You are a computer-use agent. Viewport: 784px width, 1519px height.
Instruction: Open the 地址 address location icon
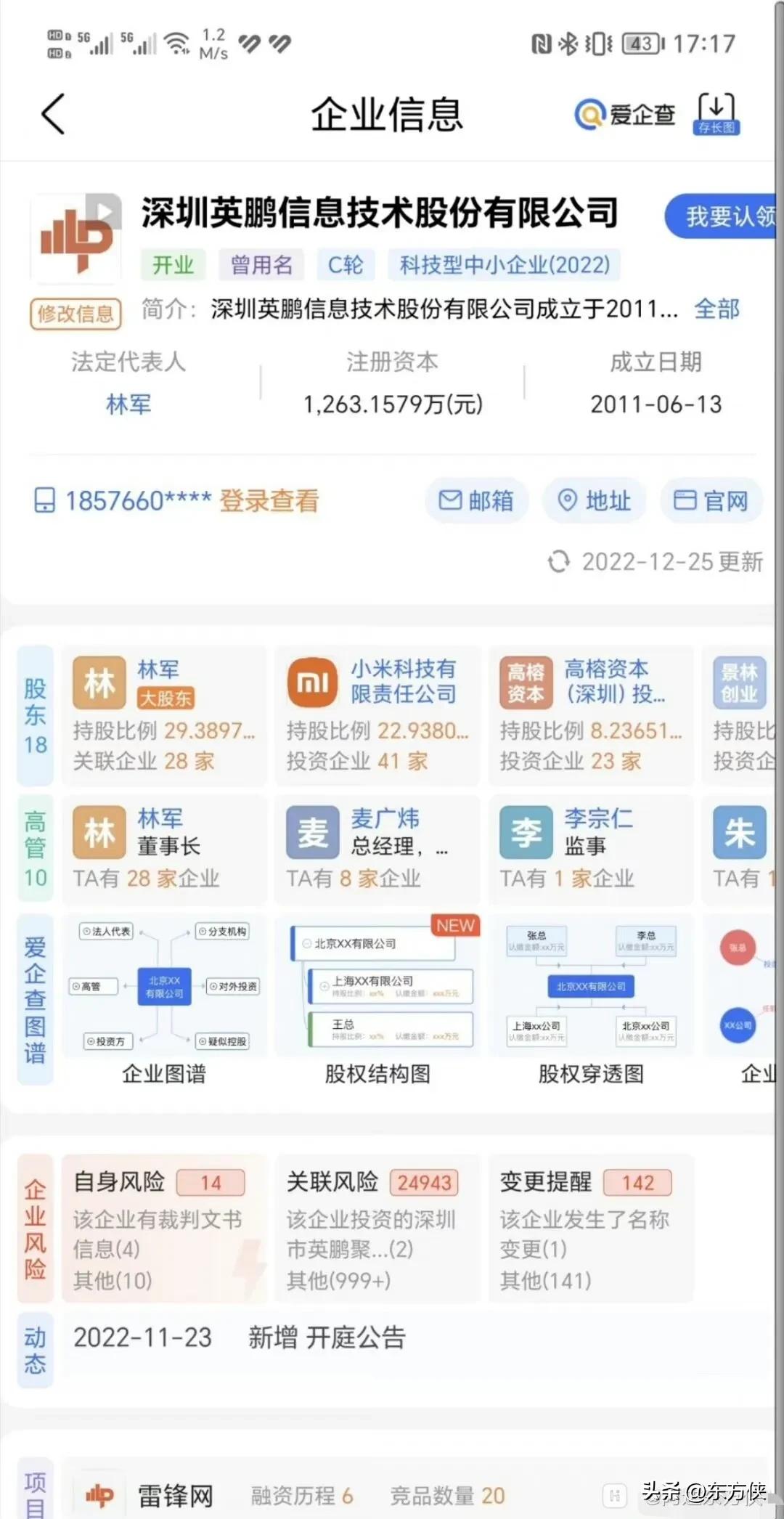point(594,500)
